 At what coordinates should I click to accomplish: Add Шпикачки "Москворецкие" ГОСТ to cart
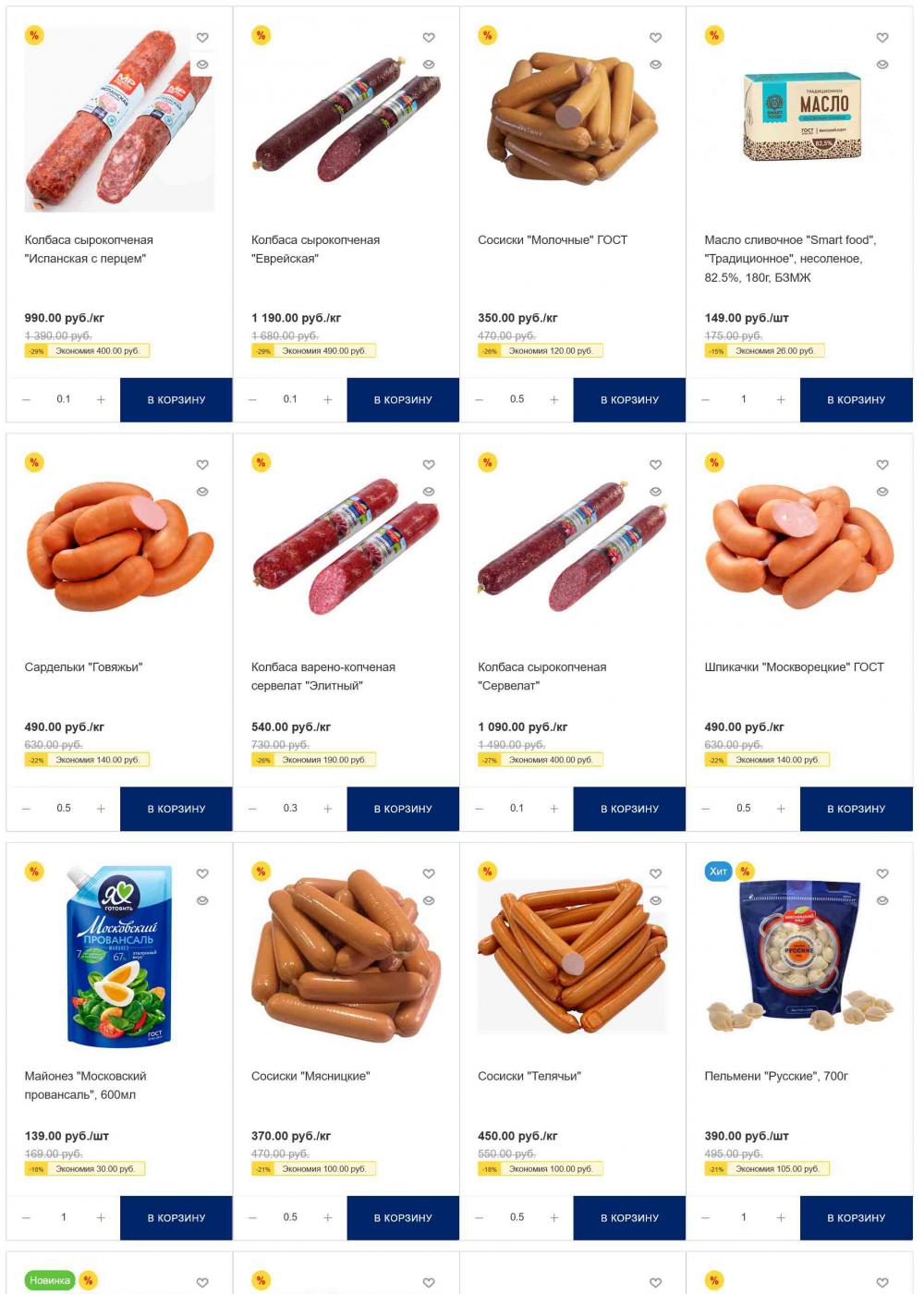click(856, 809)
